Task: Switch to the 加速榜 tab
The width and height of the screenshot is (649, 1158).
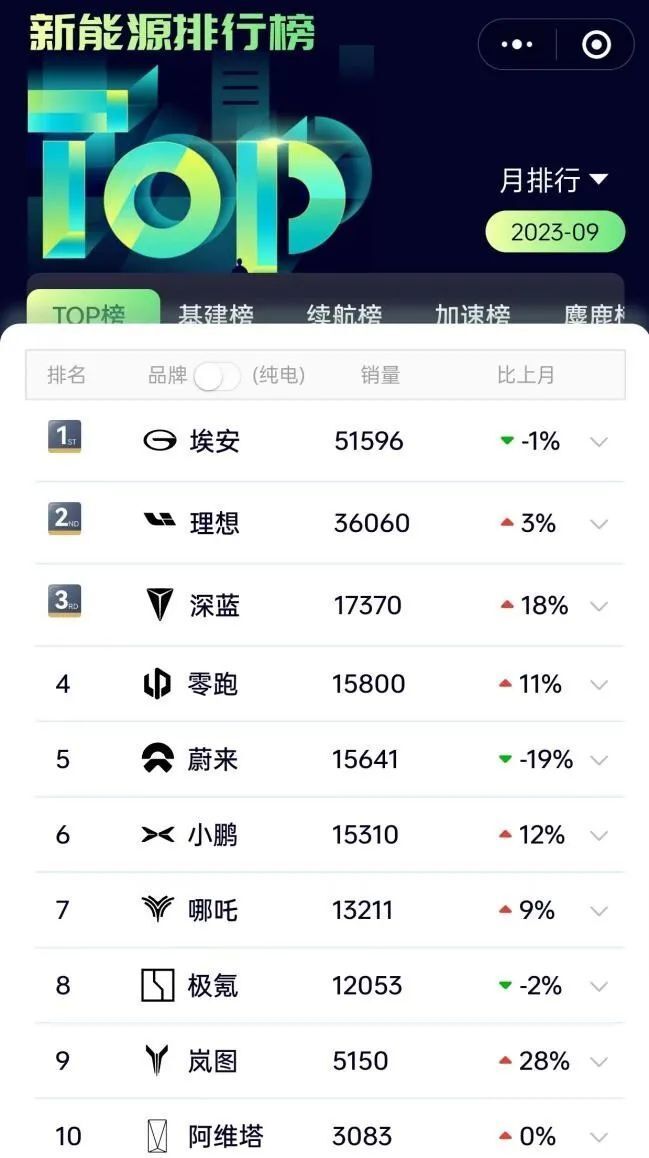Action: tap(473, 312)
